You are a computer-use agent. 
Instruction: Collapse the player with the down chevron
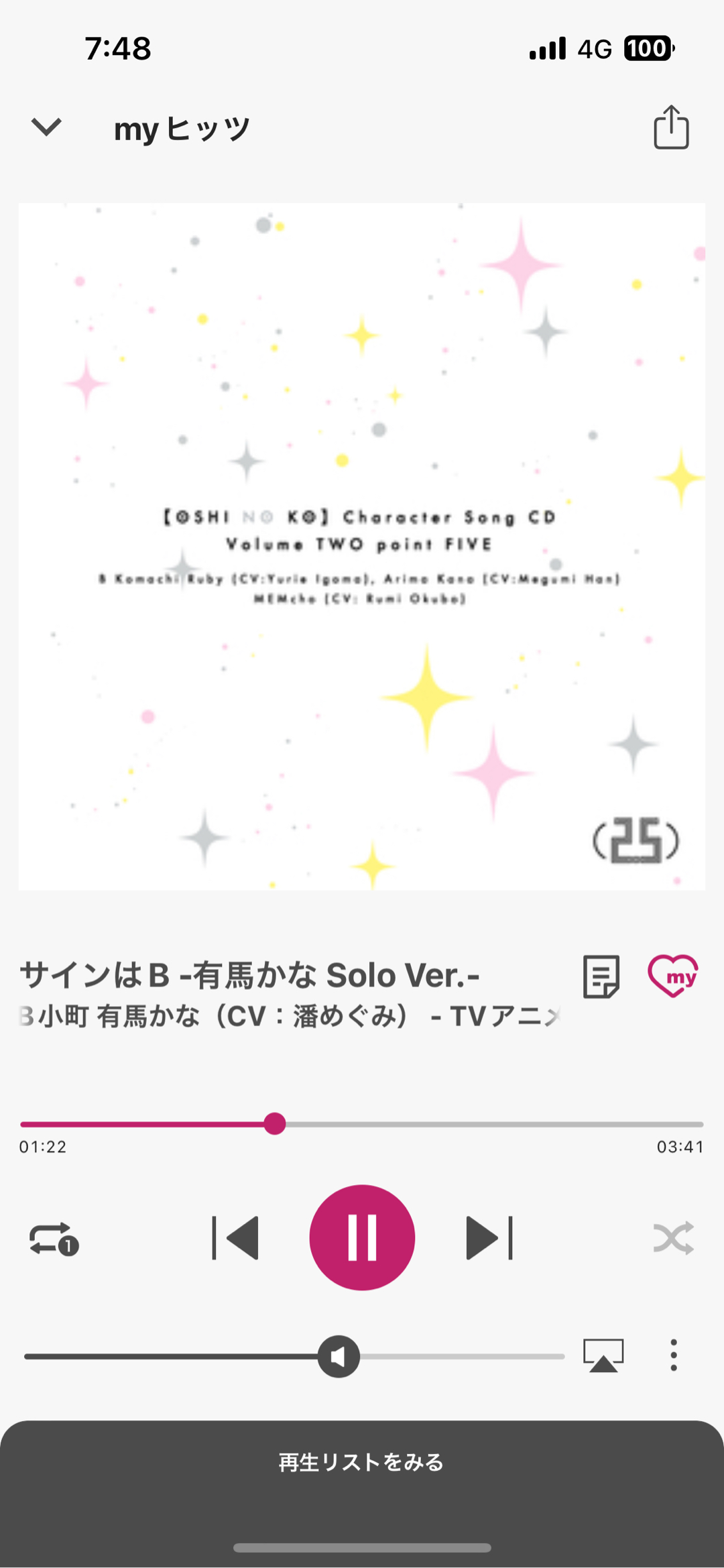click(x=46, y=127)
